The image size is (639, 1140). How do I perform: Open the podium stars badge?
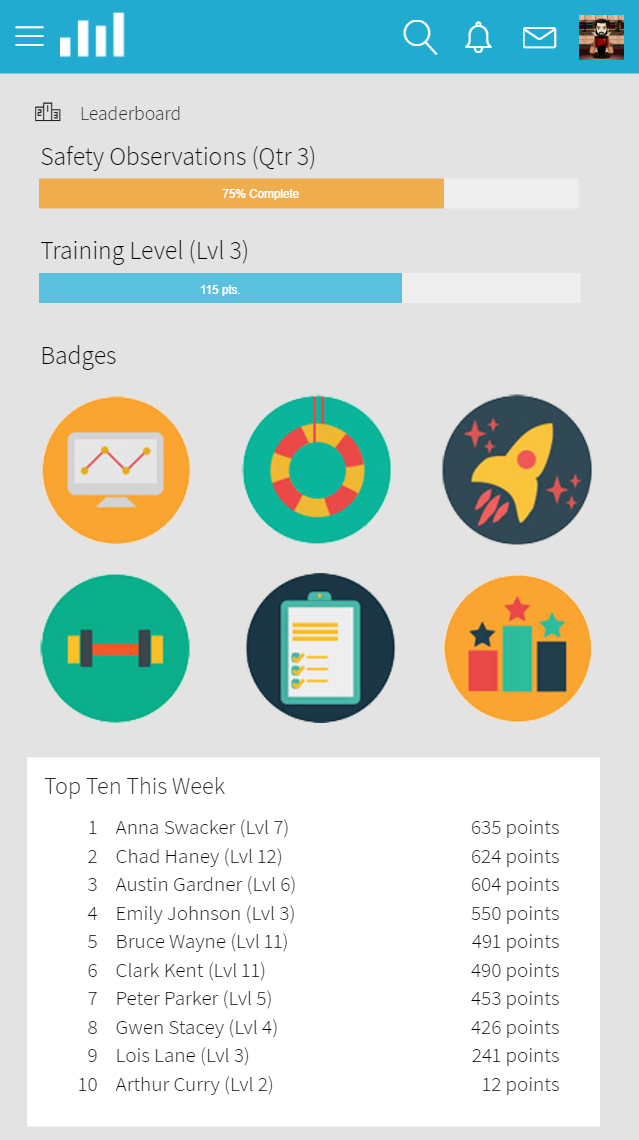click(x=518, y=648)
